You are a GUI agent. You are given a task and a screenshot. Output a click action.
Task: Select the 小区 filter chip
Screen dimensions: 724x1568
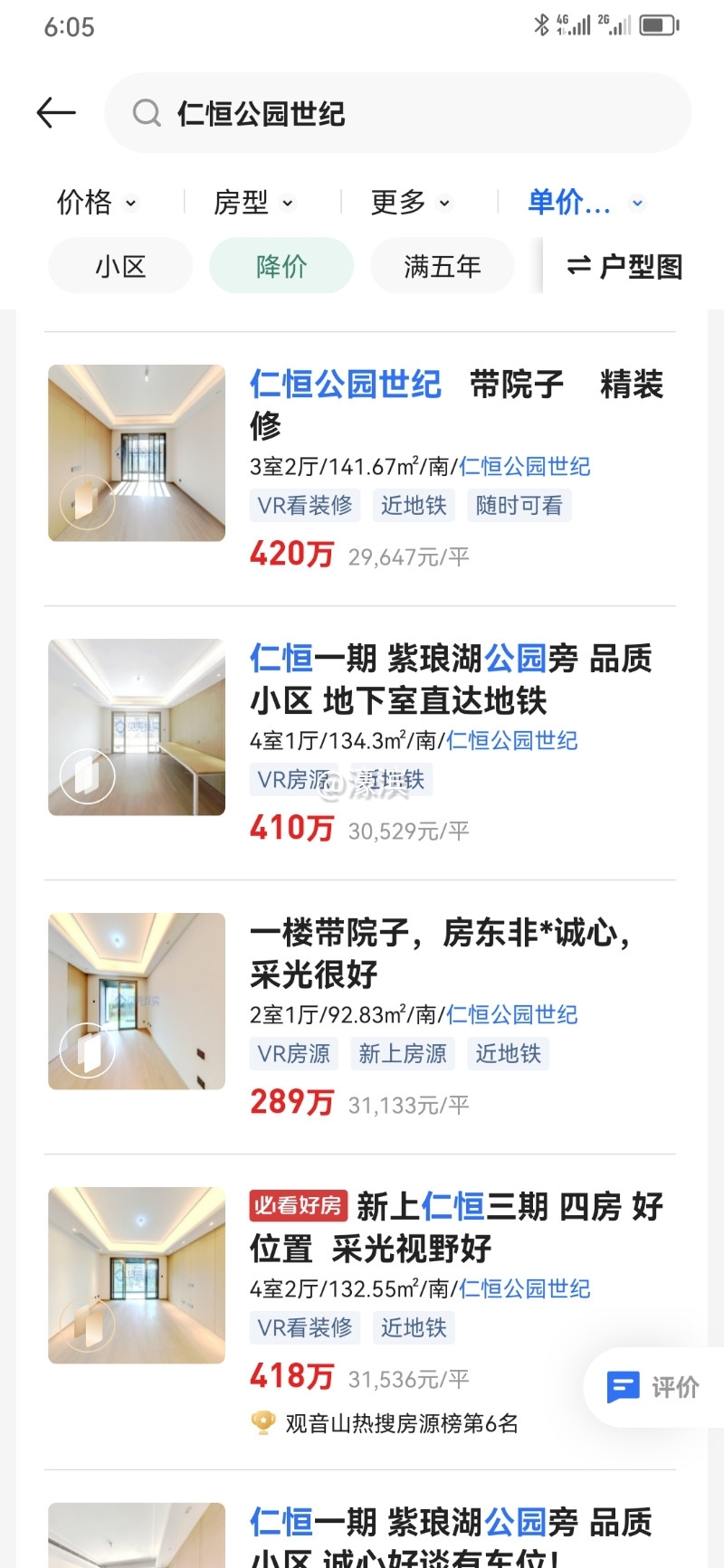tap(119, 266)
